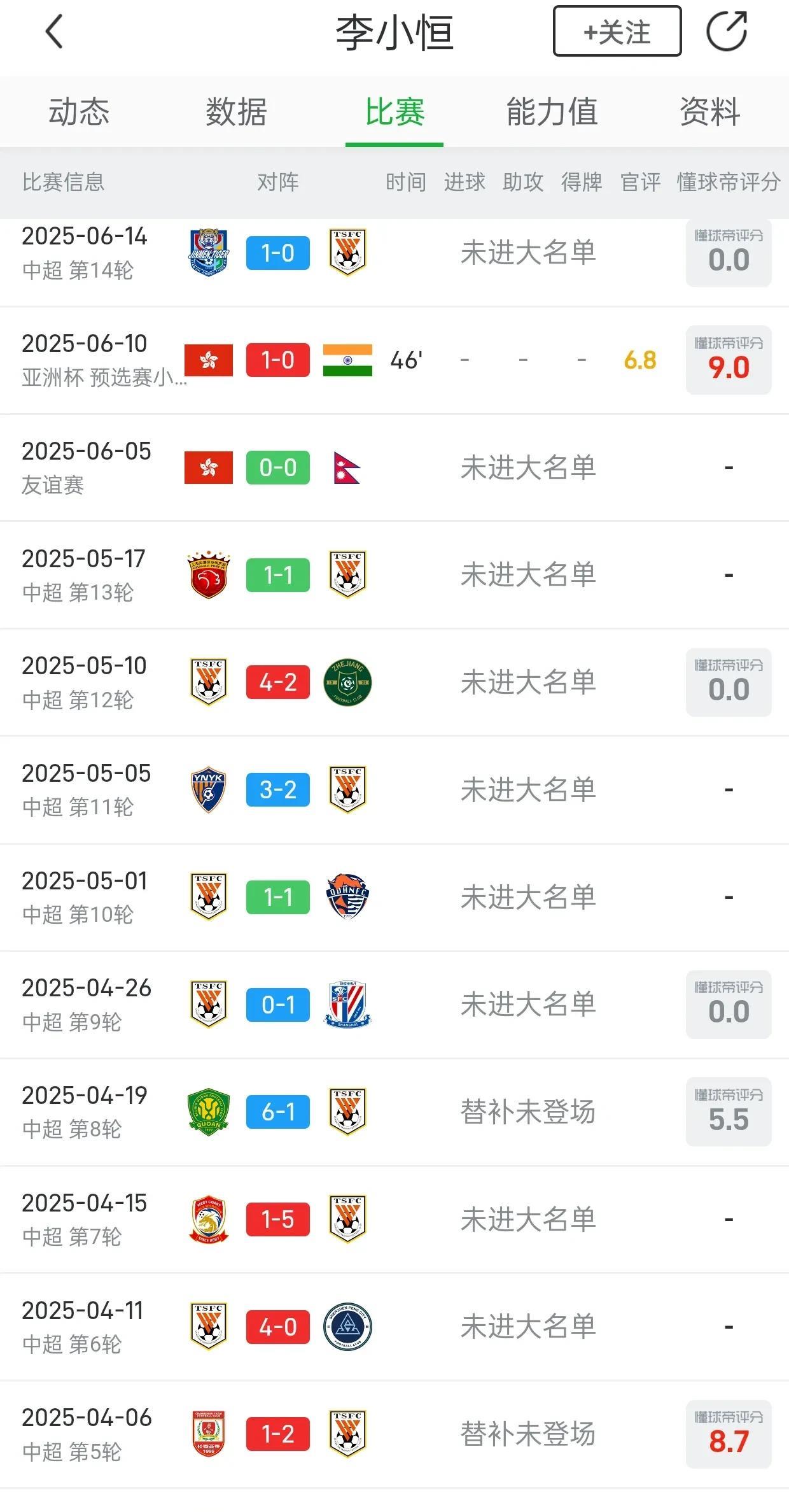
Task: Go back from 李小恒's player page
Action: 55,32
